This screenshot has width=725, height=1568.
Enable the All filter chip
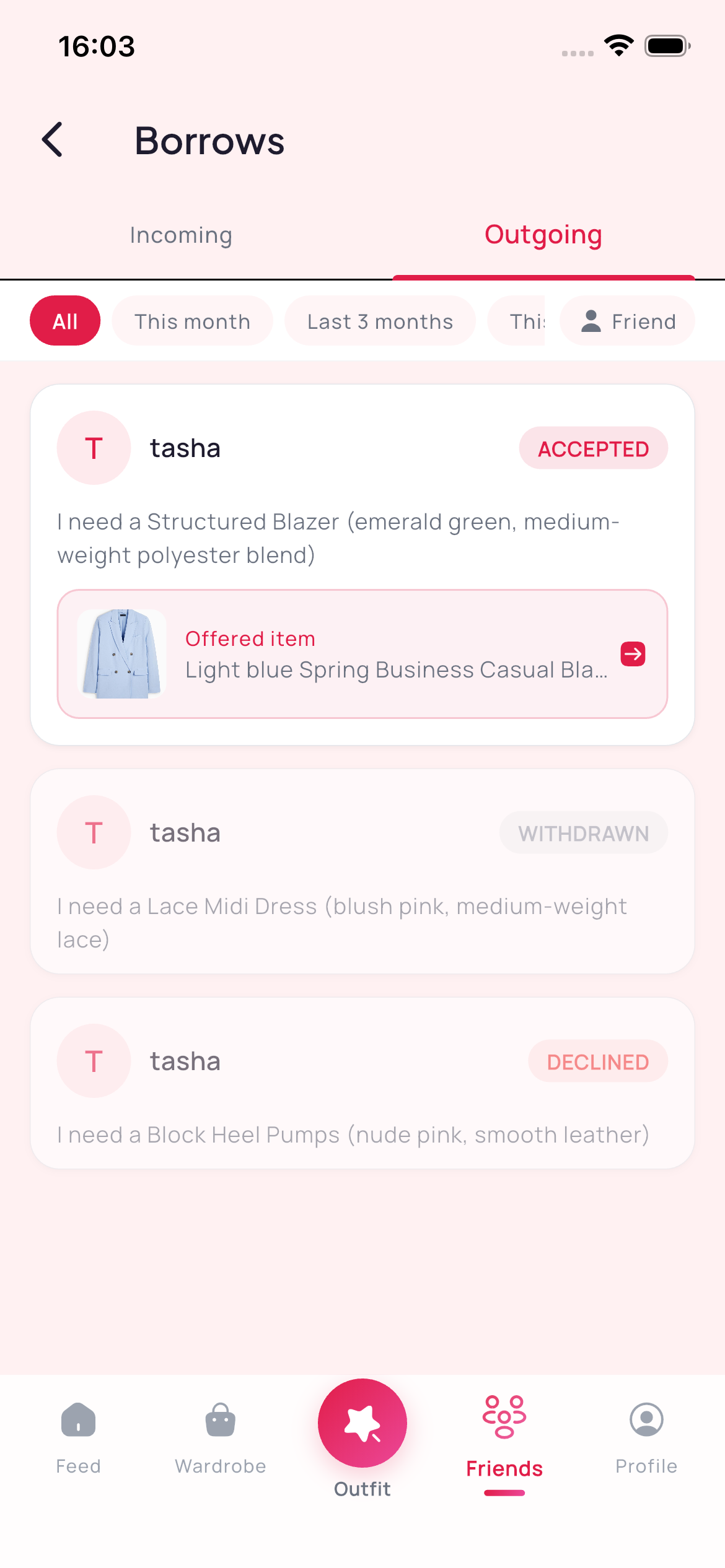click(64, 320)
